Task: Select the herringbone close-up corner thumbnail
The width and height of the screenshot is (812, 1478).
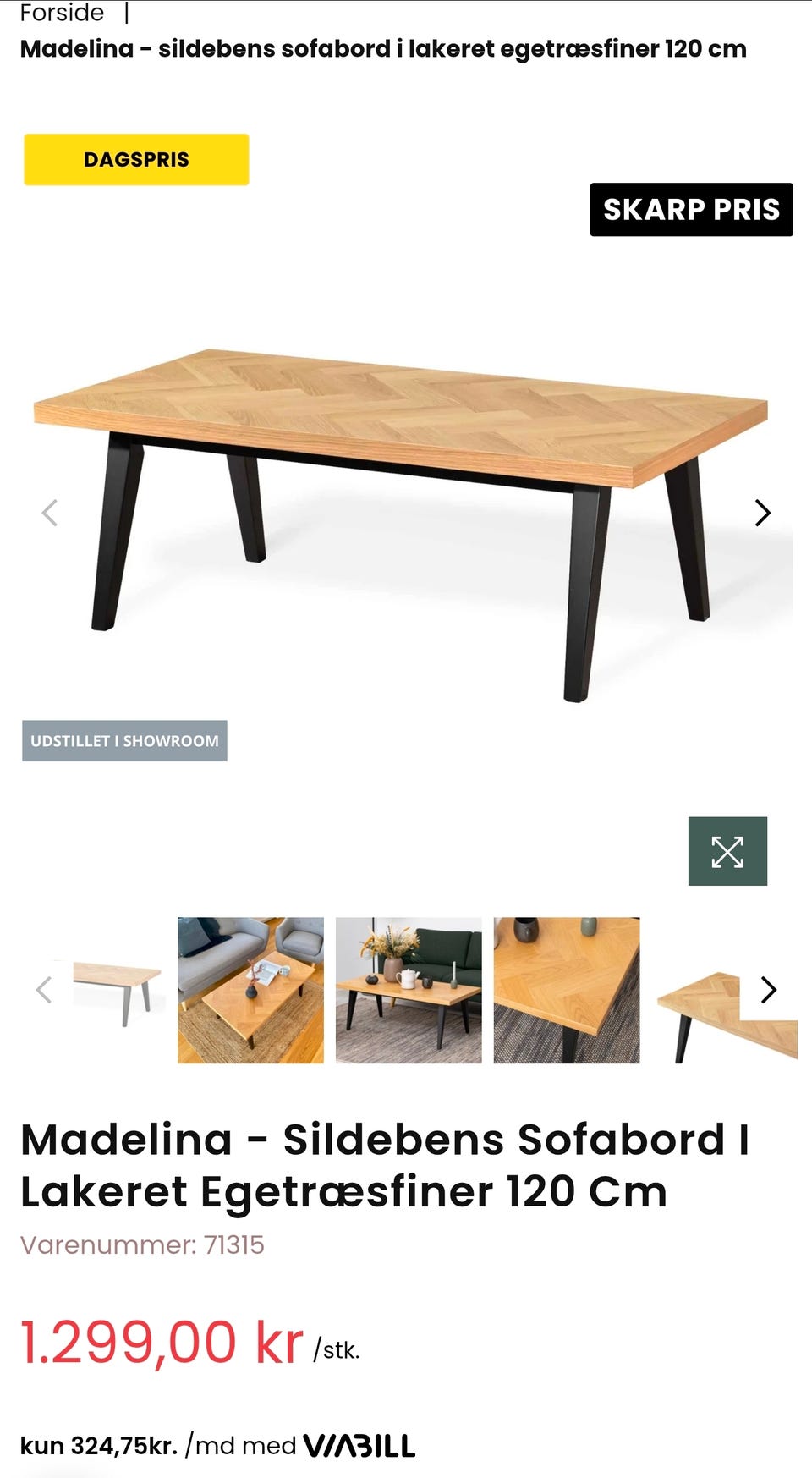Action: click(x=565, y=988)
